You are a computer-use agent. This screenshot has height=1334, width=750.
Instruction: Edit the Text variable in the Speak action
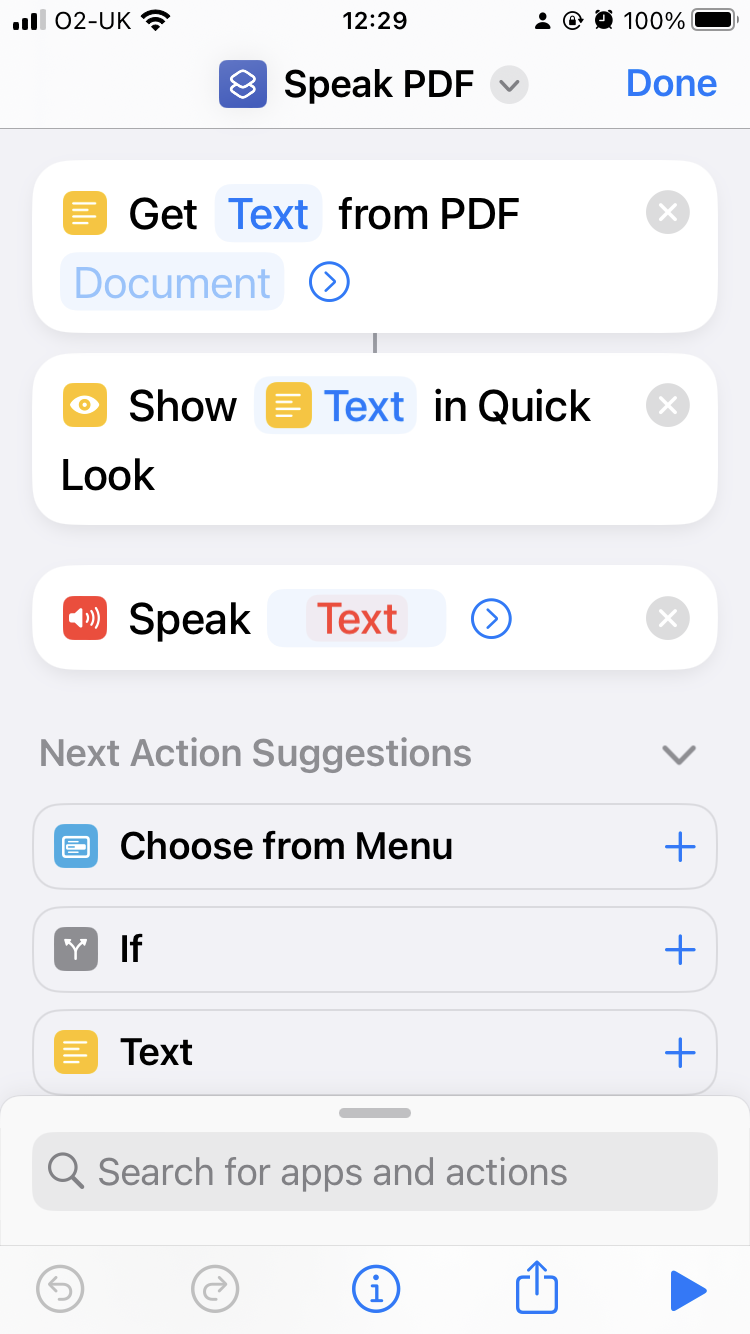pyautogui.click(x=356, y=619)
